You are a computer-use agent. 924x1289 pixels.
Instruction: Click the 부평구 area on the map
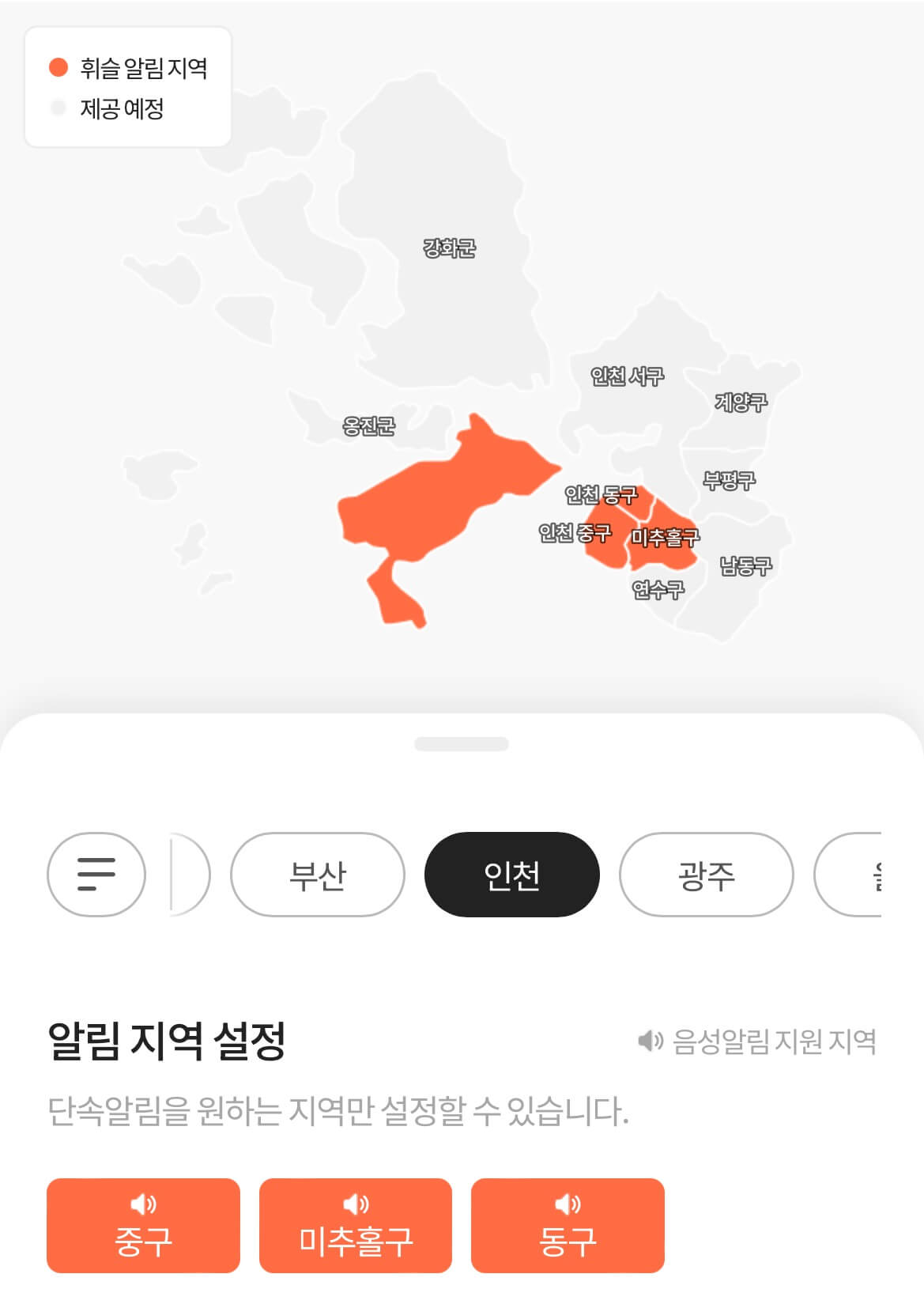coord(730,478)
